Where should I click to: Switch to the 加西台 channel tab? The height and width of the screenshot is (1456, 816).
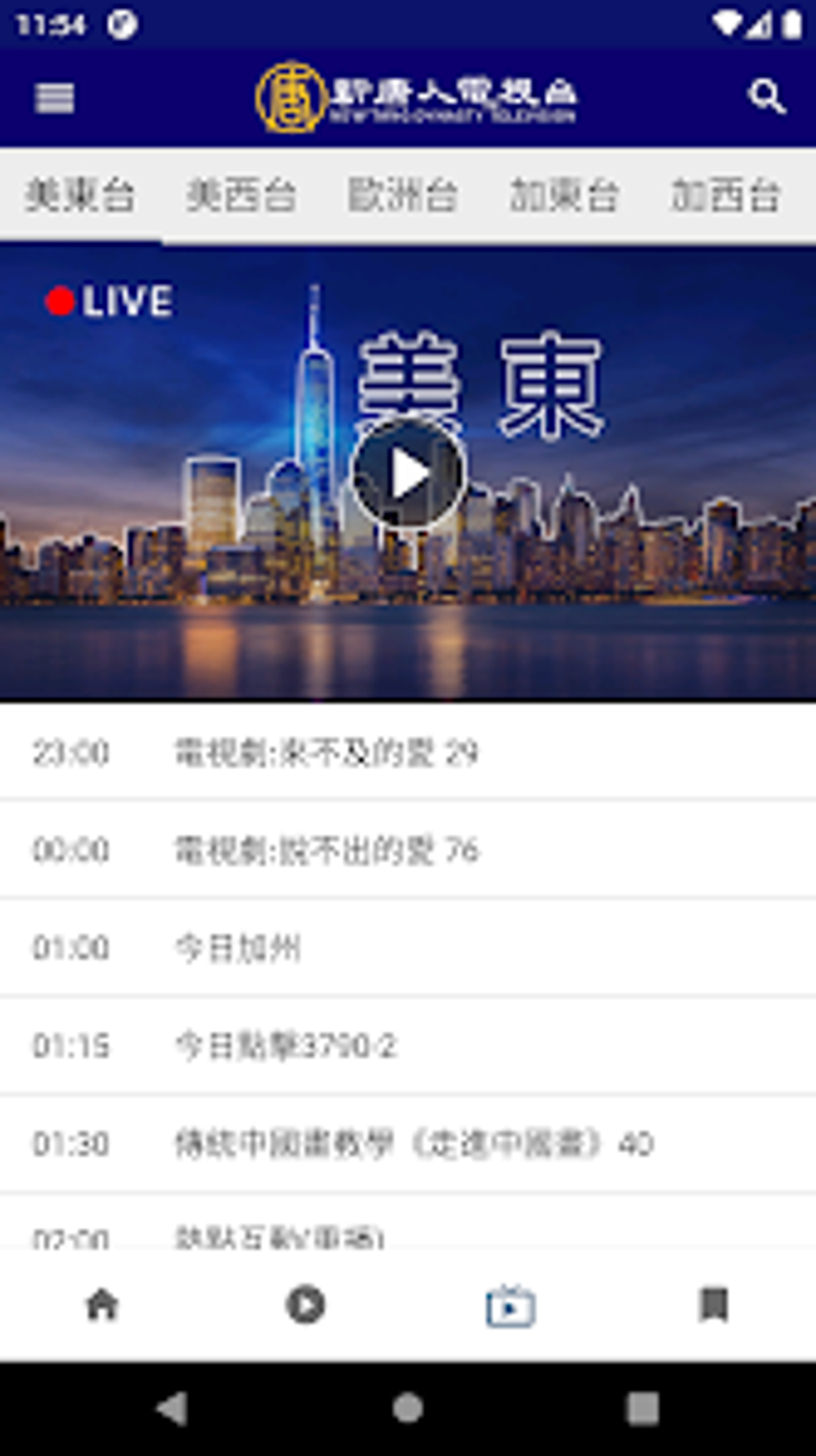(726, 195)
